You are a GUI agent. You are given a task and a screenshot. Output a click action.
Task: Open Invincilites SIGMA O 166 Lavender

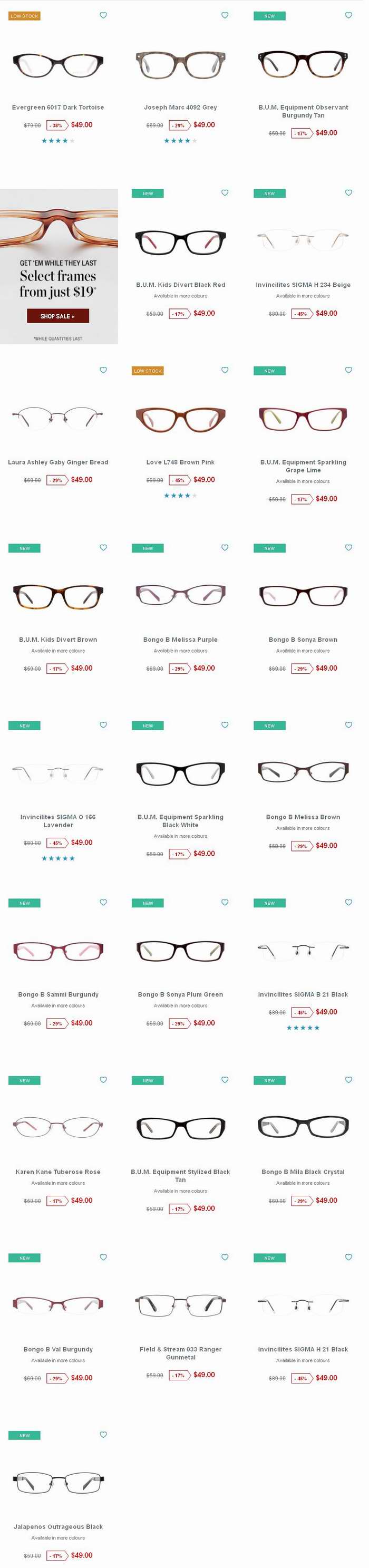pyautogui.click(x=58, y=820)
